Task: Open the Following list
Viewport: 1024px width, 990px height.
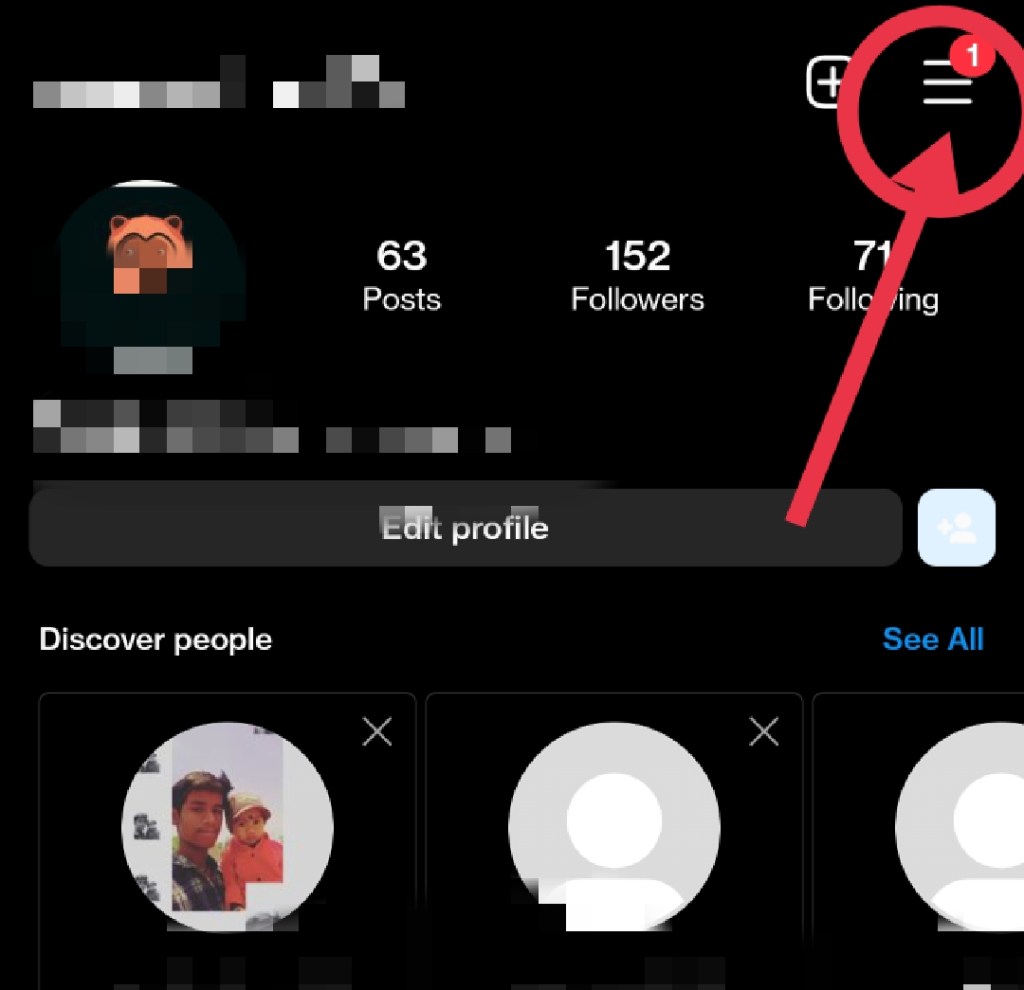Action: [x=873, y=277]
